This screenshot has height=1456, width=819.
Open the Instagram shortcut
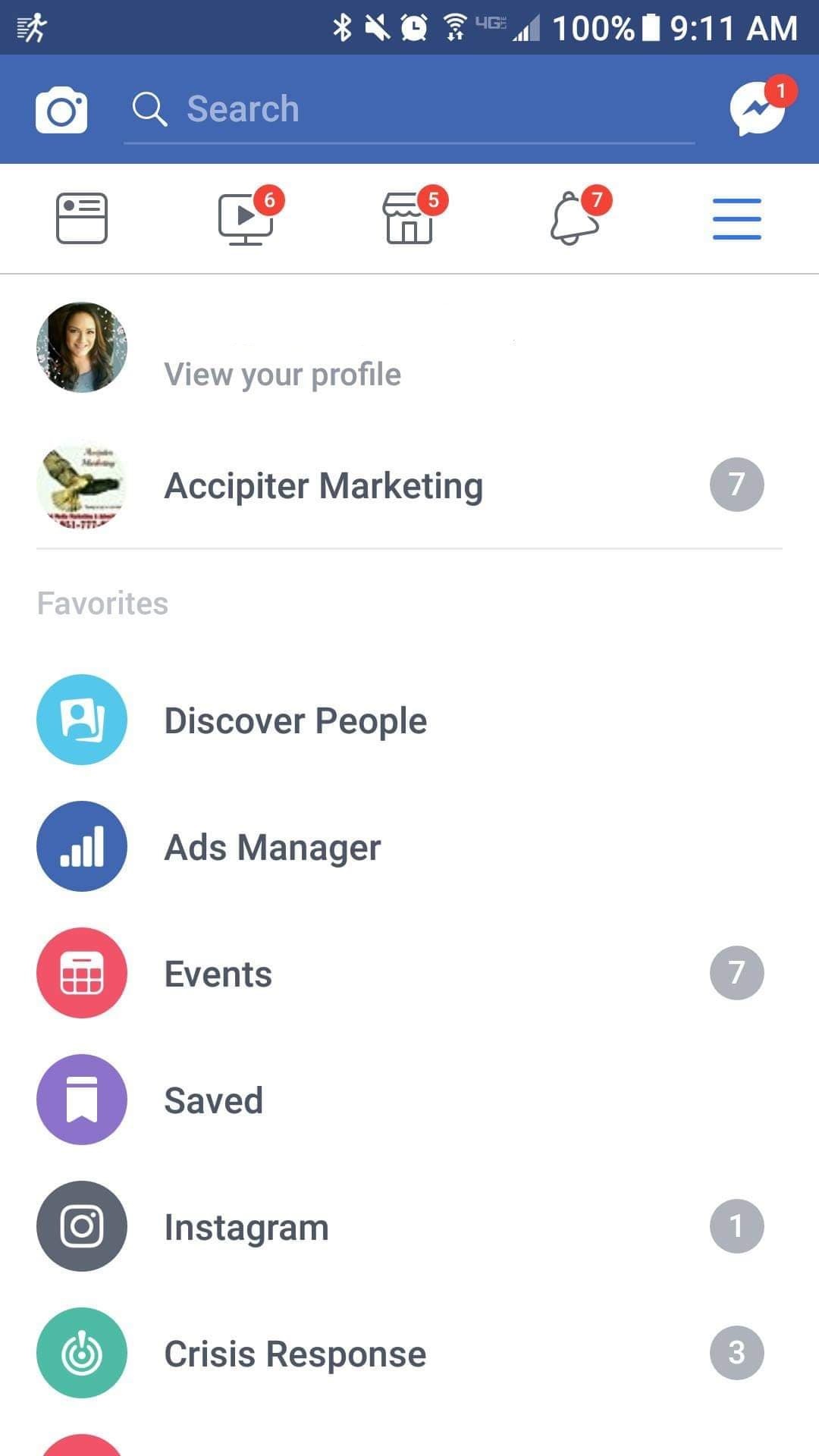click(246, 1227)
